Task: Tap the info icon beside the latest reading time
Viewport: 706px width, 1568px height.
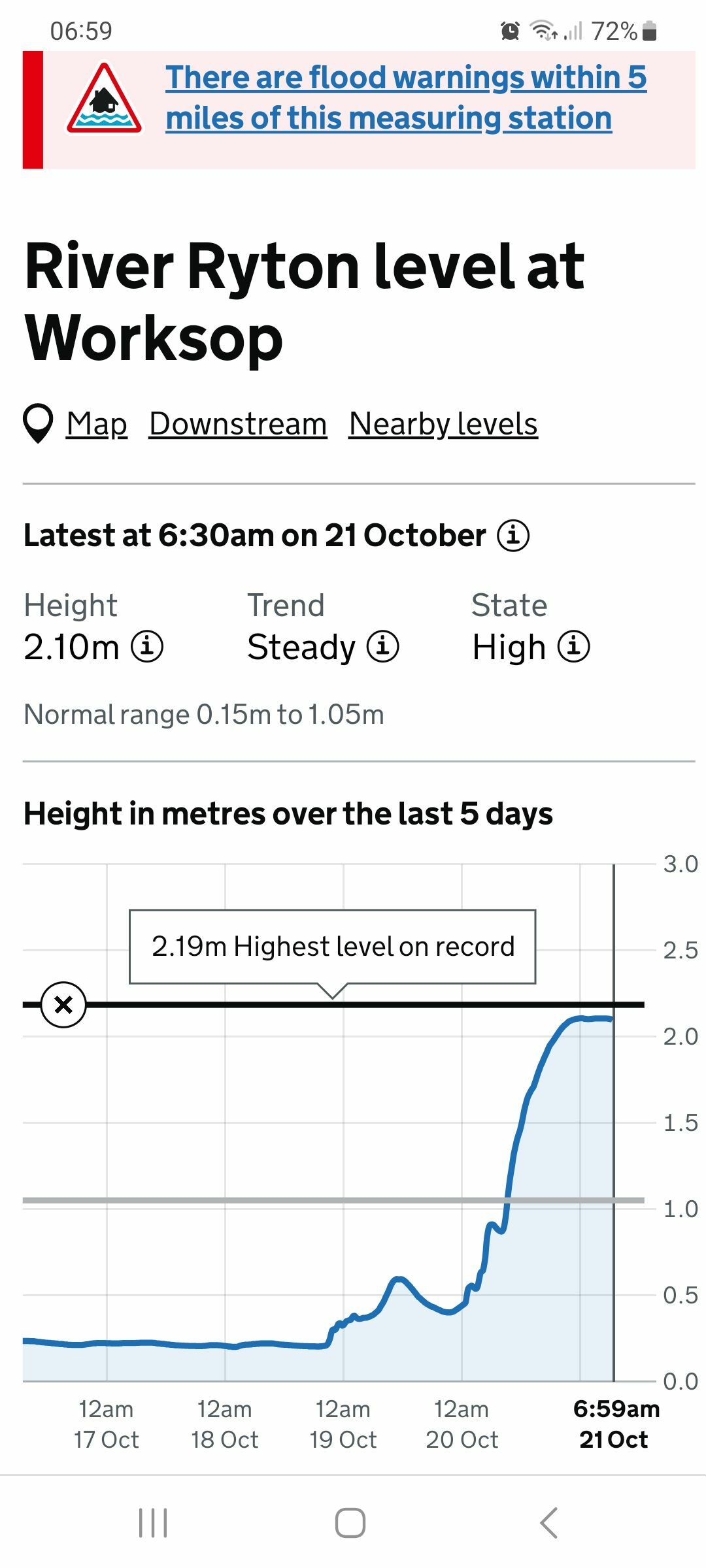Action: [x=513, y=536]
